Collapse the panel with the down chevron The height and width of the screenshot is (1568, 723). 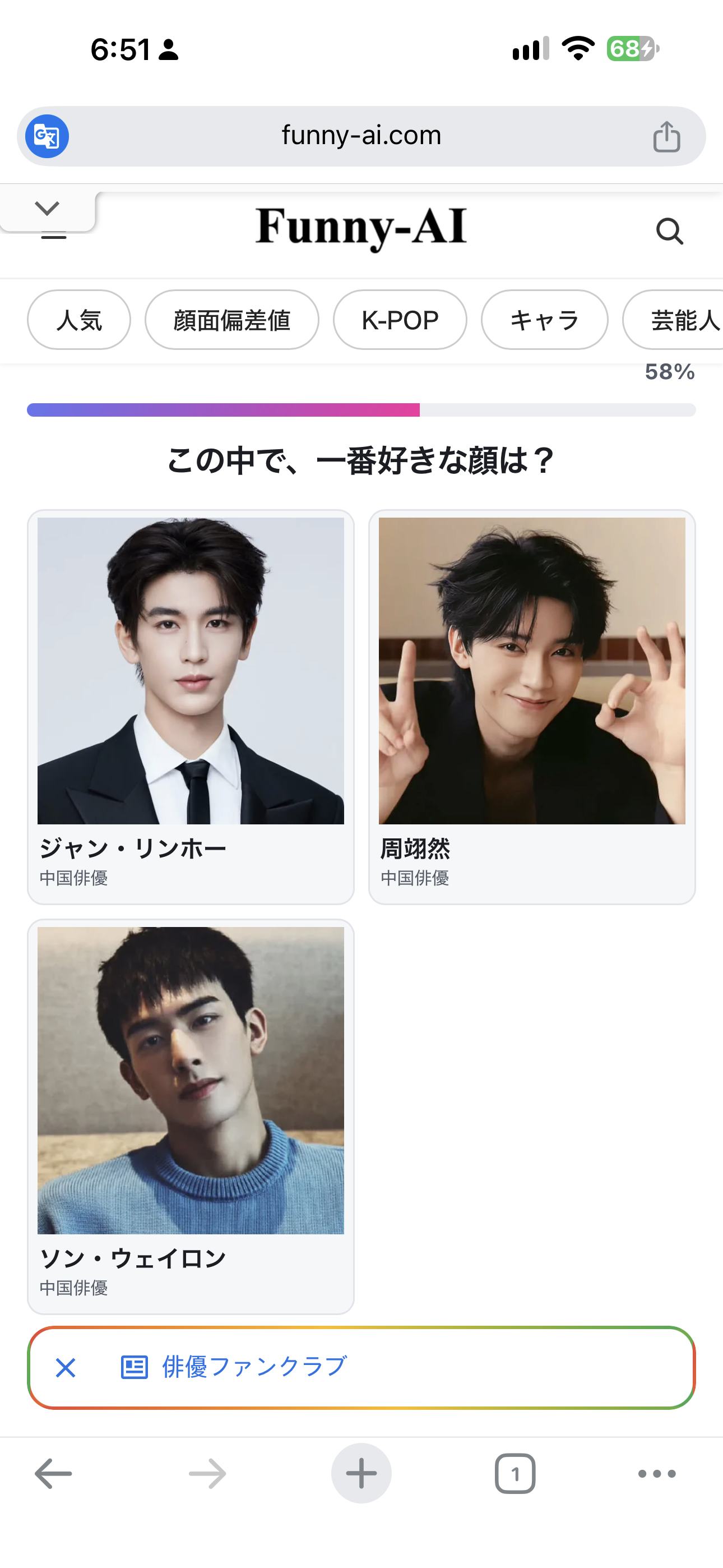(x=48, y=208)
